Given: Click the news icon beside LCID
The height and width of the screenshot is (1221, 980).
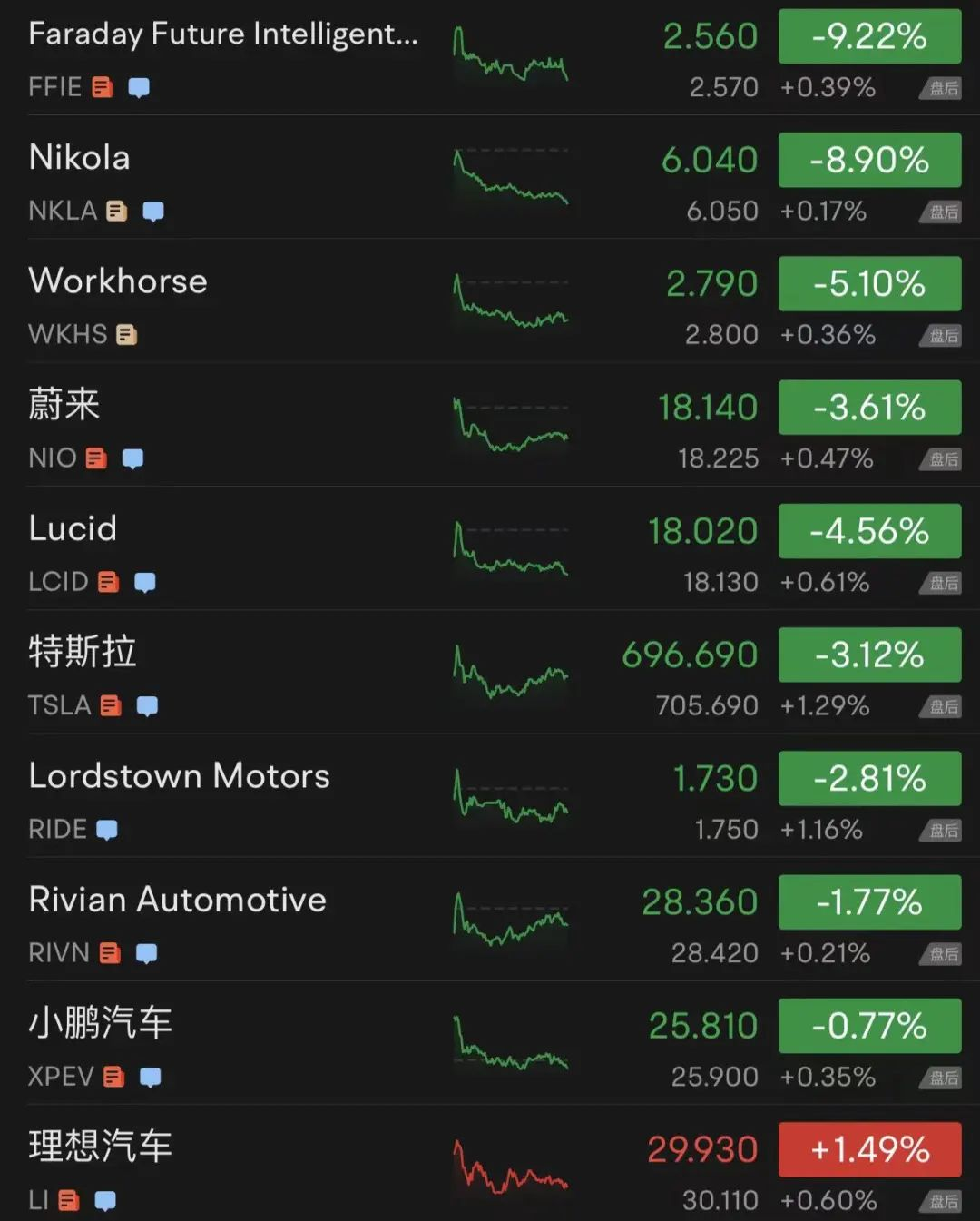Looking at the screenshot, I should pos(108,581).
